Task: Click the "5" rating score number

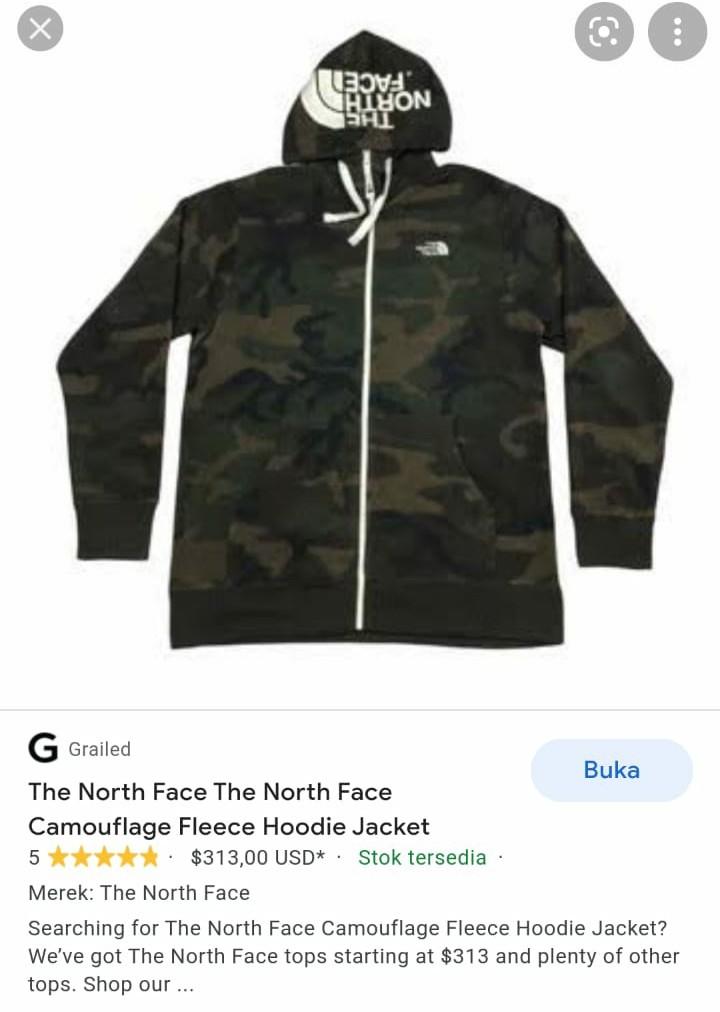Action: point(33,857)
